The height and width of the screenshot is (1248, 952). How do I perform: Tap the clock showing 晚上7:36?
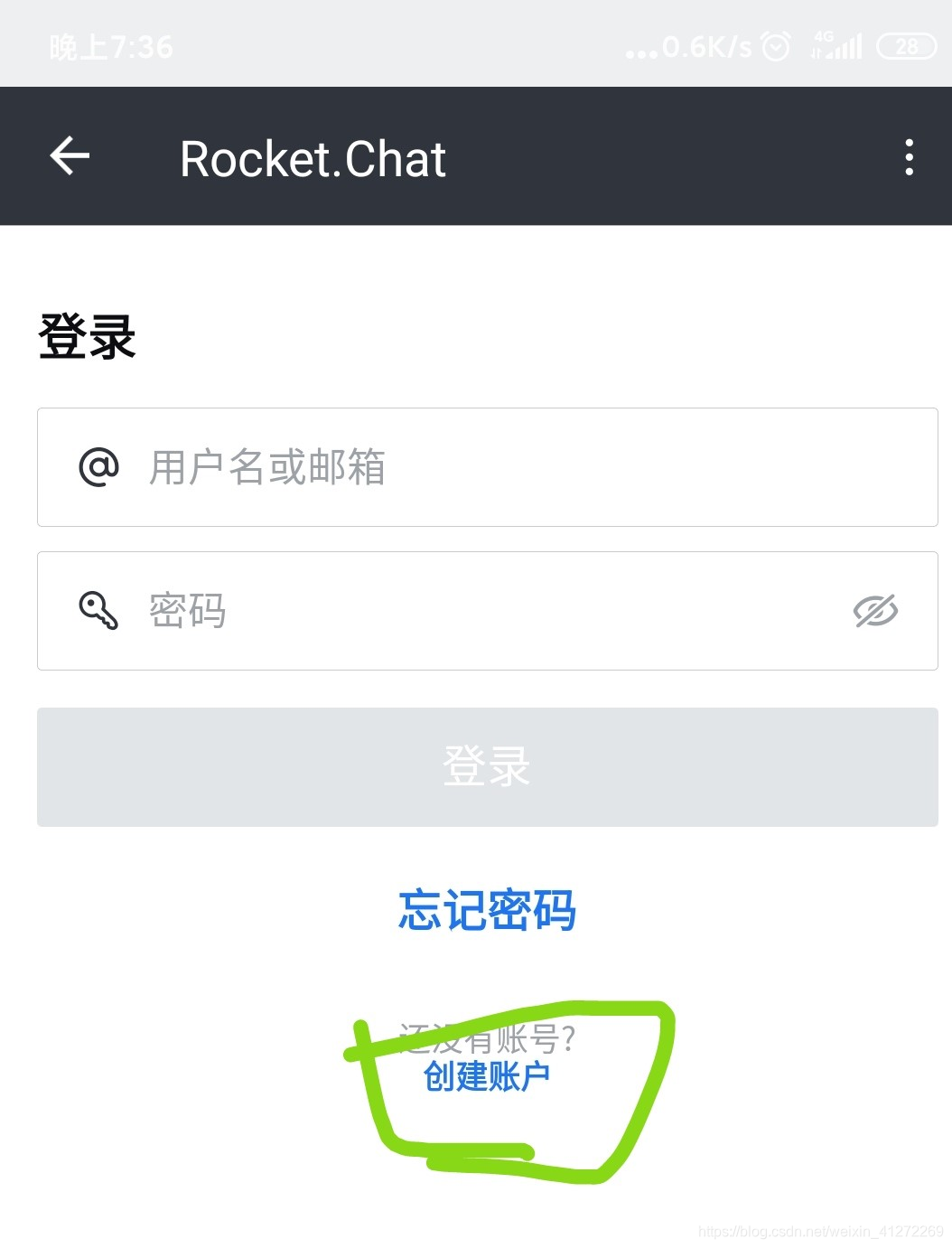click(x=111, y=45)
